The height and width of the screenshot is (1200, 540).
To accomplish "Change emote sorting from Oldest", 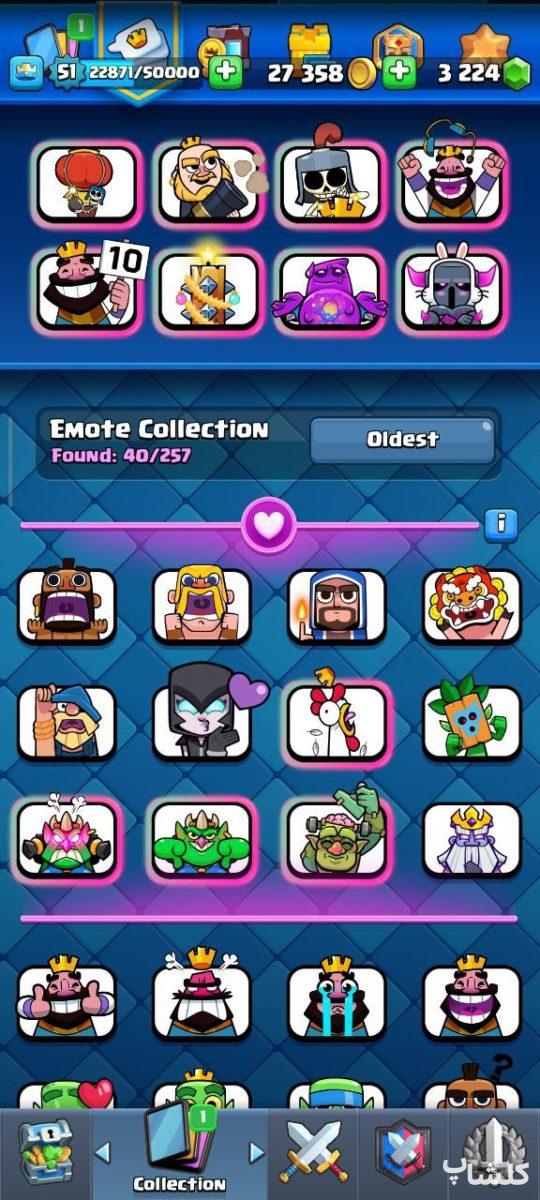I will 402,440.
